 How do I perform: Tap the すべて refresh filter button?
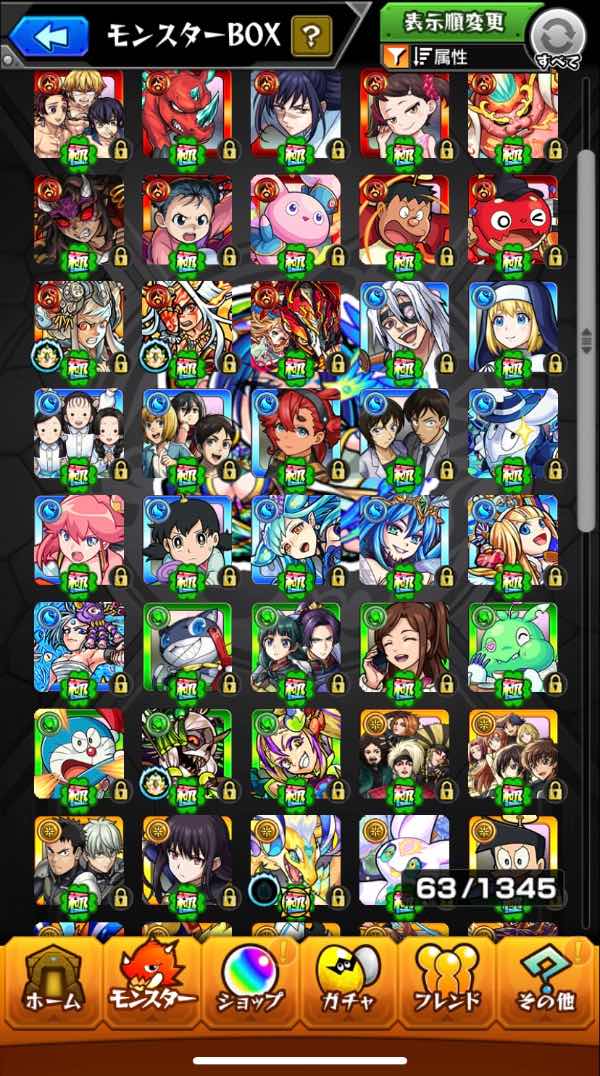click(x=556, y=38)
